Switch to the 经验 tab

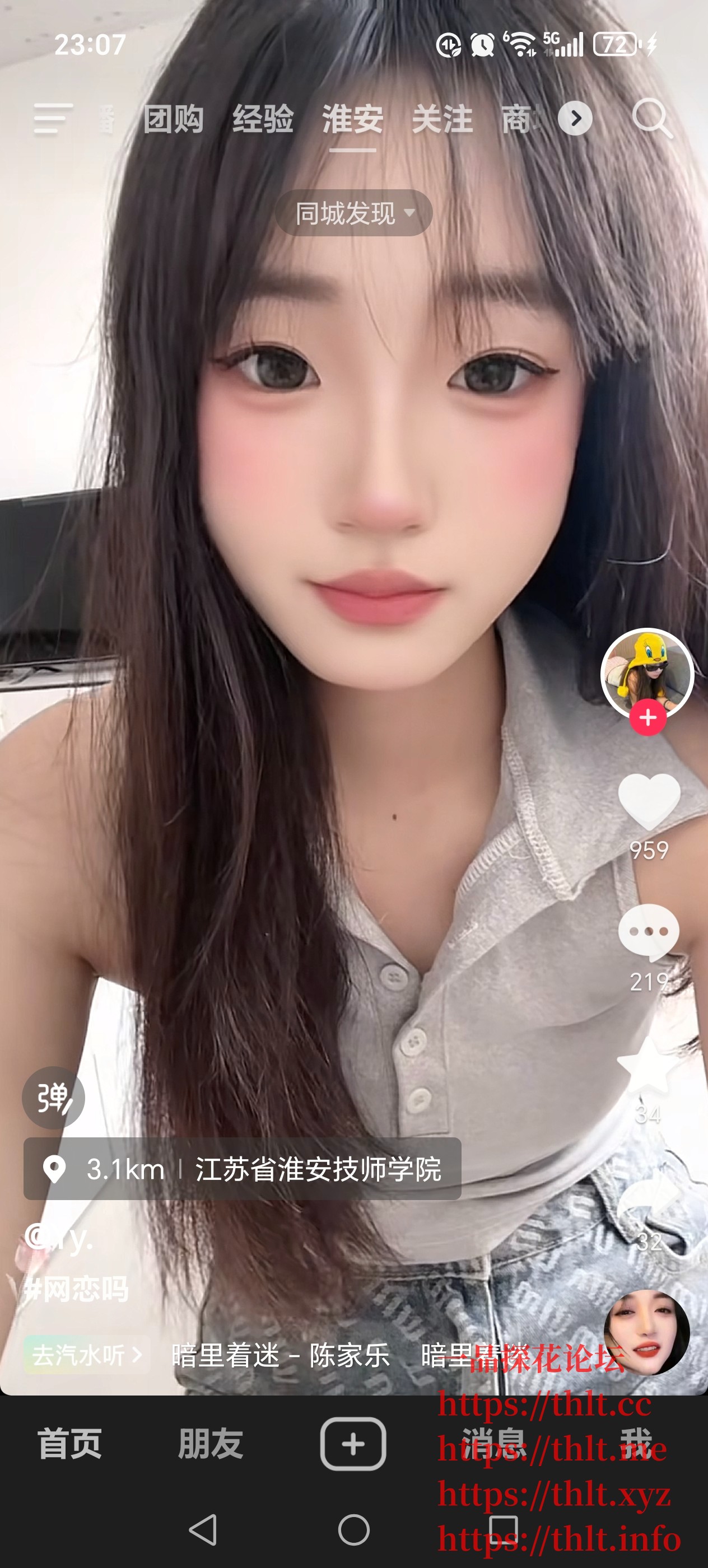(x=263, y=119)
